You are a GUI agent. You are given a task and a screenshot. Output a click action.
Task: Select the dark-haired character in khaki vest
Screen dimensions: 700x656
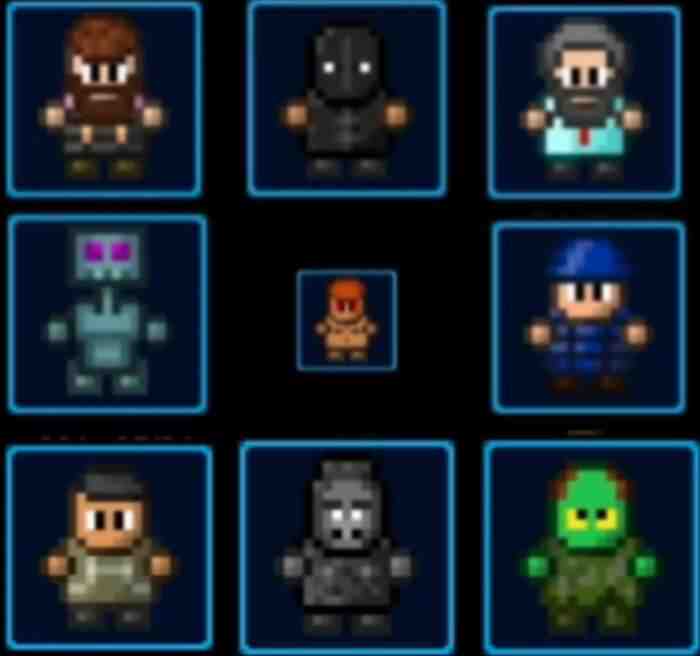click(108, 547)
